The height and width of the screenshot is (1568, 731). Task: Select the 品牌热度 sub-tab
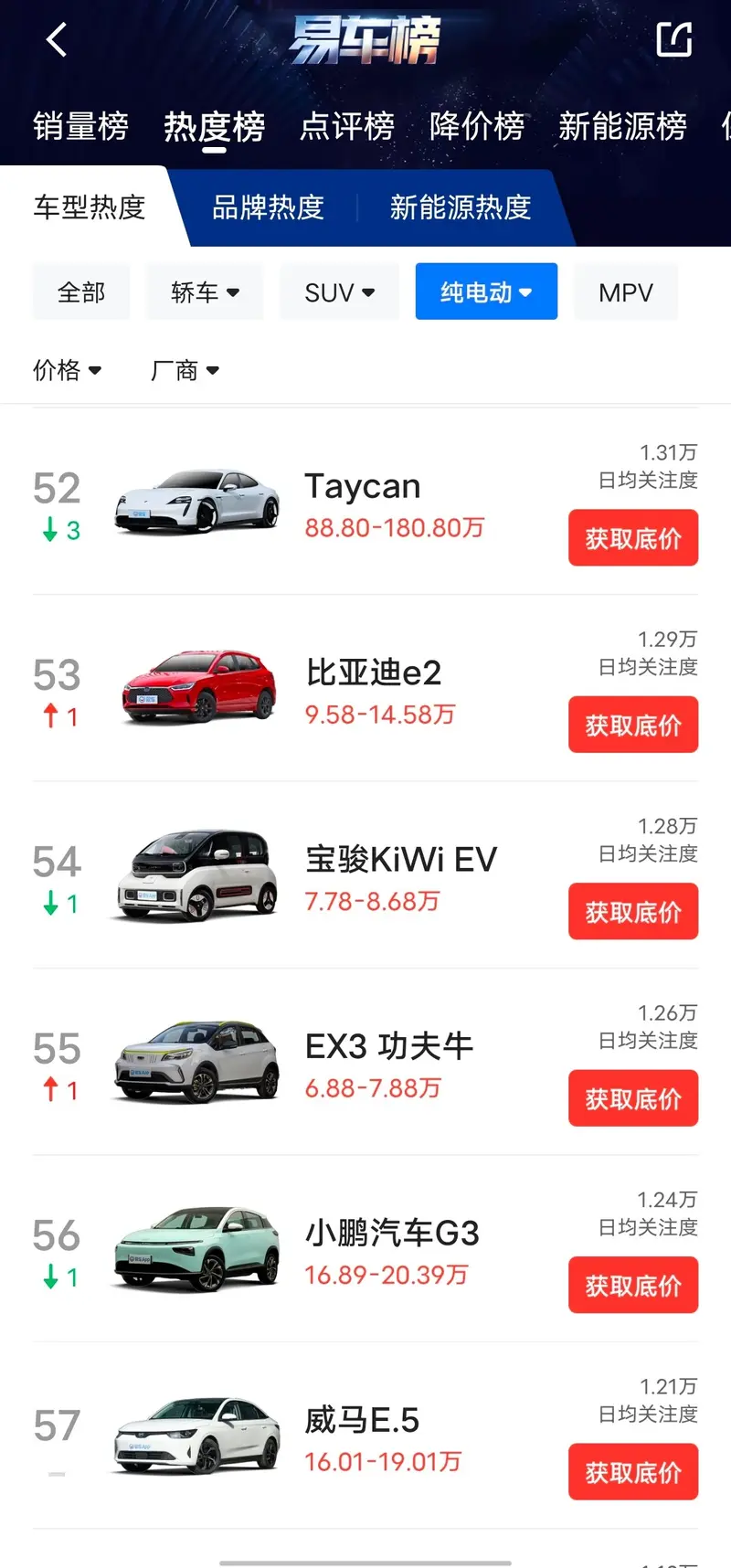point(268,207)
